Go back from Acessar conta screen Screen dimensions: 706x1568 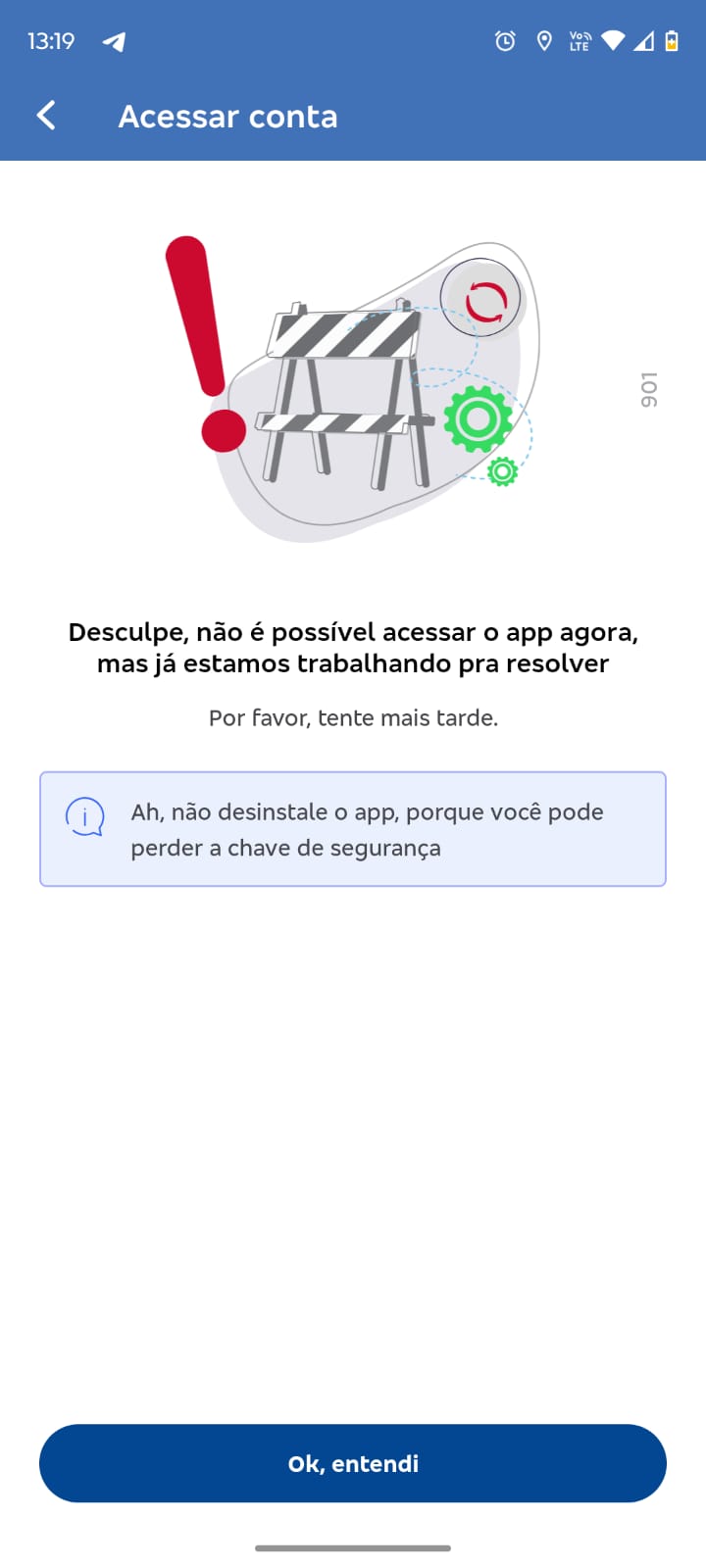point(46,116)
